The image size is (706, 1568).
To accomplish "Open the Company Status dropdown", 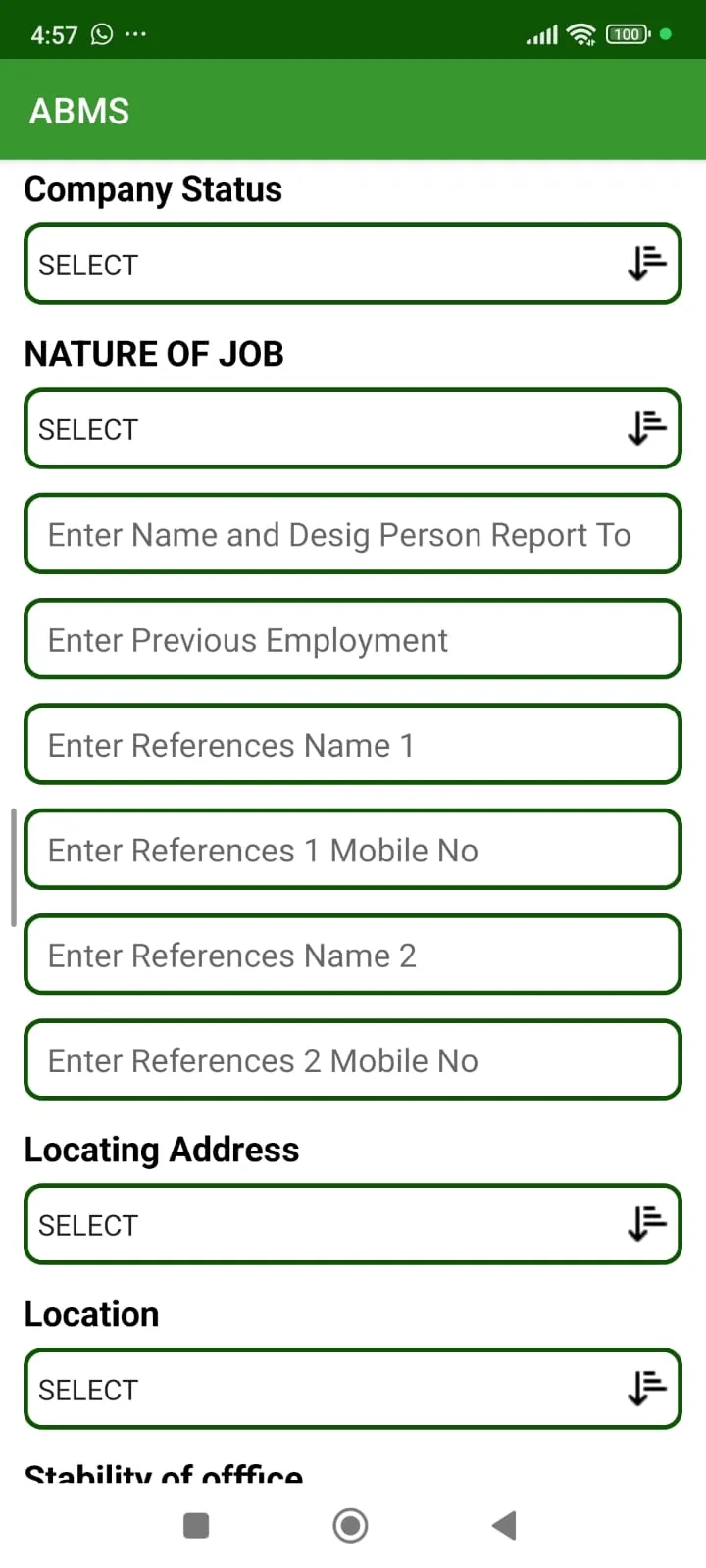I will pos(353,264).
